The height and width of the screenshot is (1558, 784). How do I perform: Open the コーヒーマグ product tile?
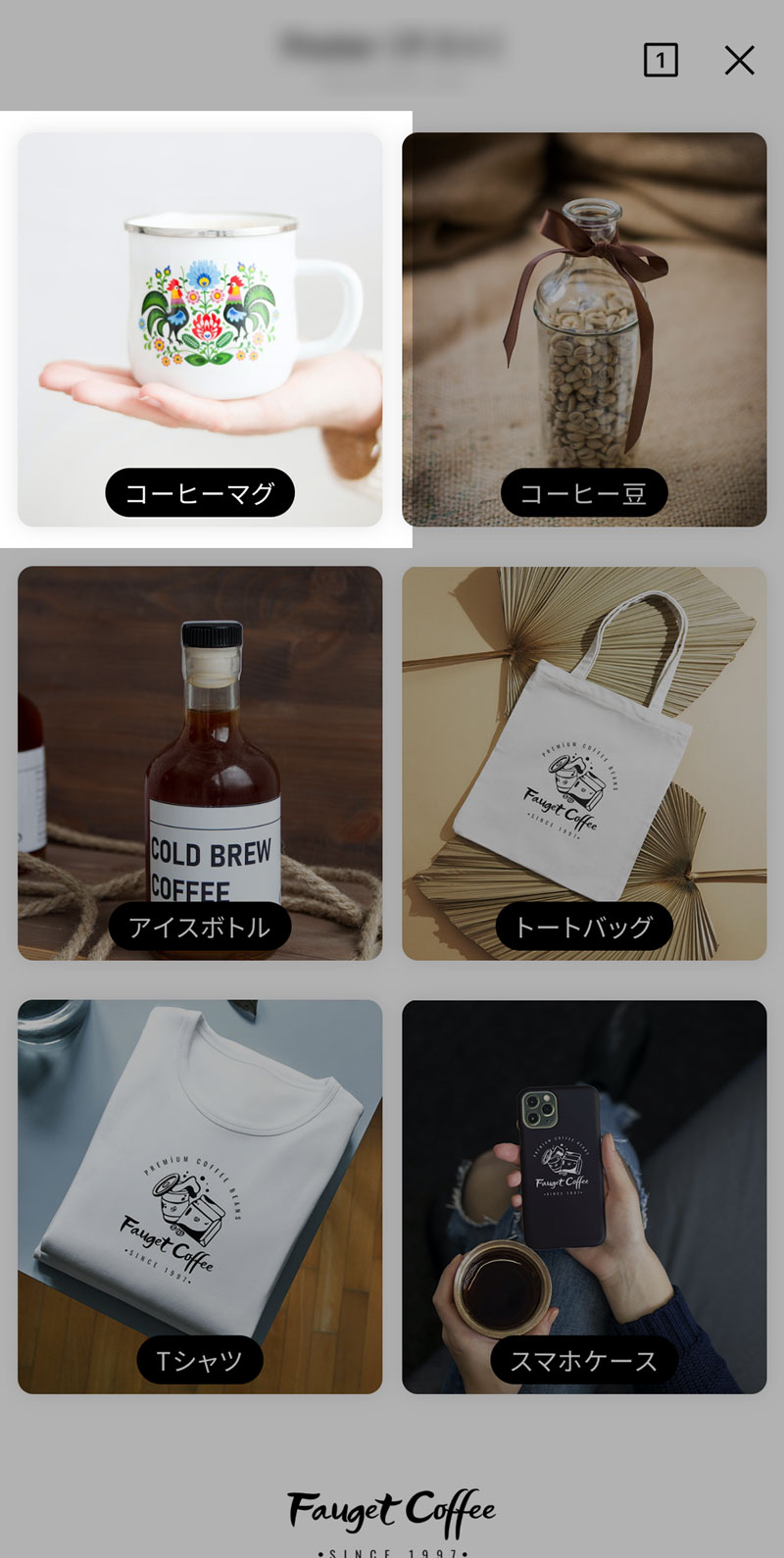(x=200, y=329)
